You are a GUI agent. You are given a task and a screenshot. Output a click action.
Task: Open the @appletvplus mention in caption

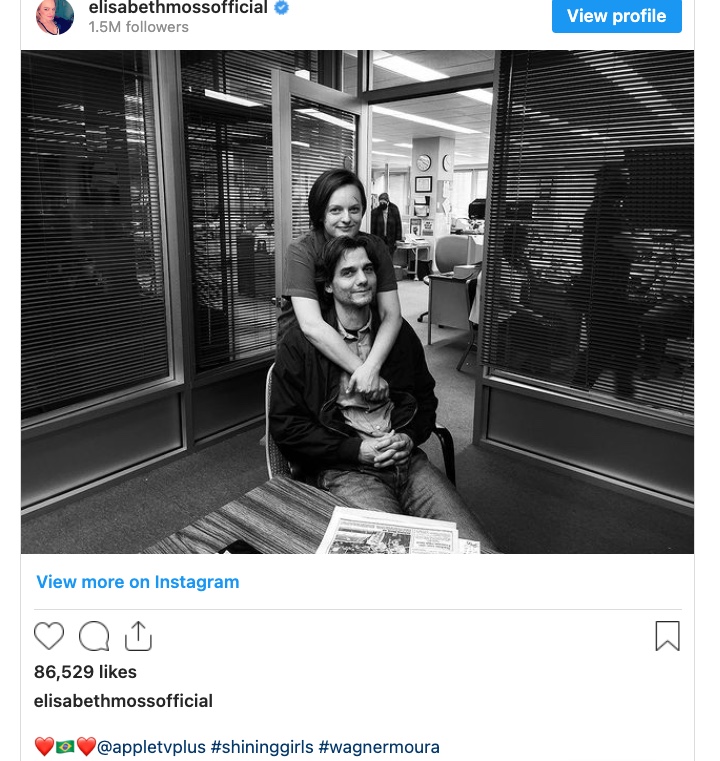pos(151,747)
